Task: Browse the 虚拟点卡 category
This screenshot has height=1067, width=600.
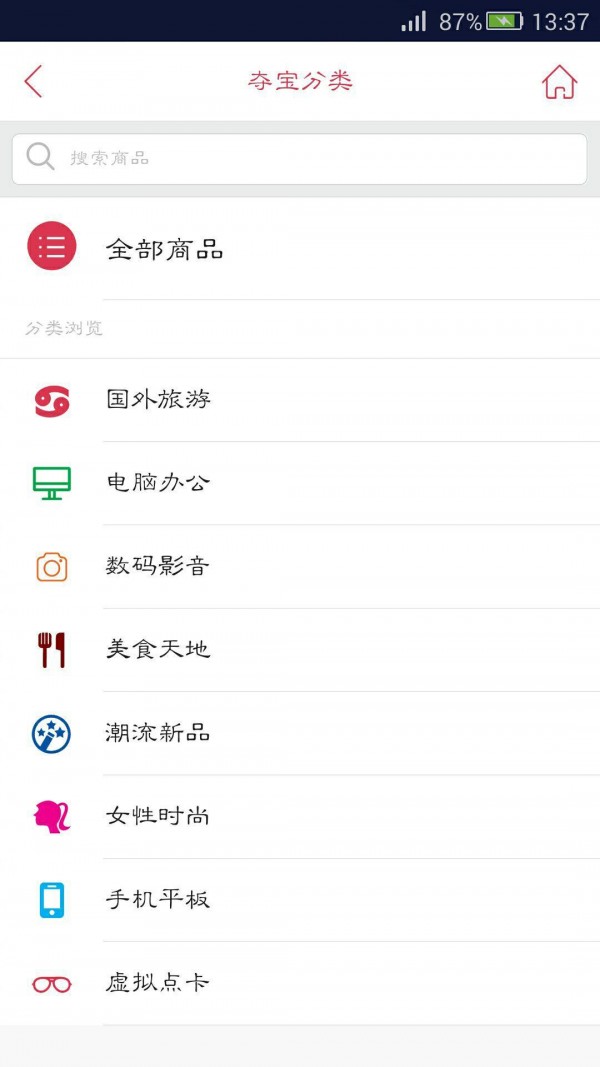Action: (x=159, y=983)
